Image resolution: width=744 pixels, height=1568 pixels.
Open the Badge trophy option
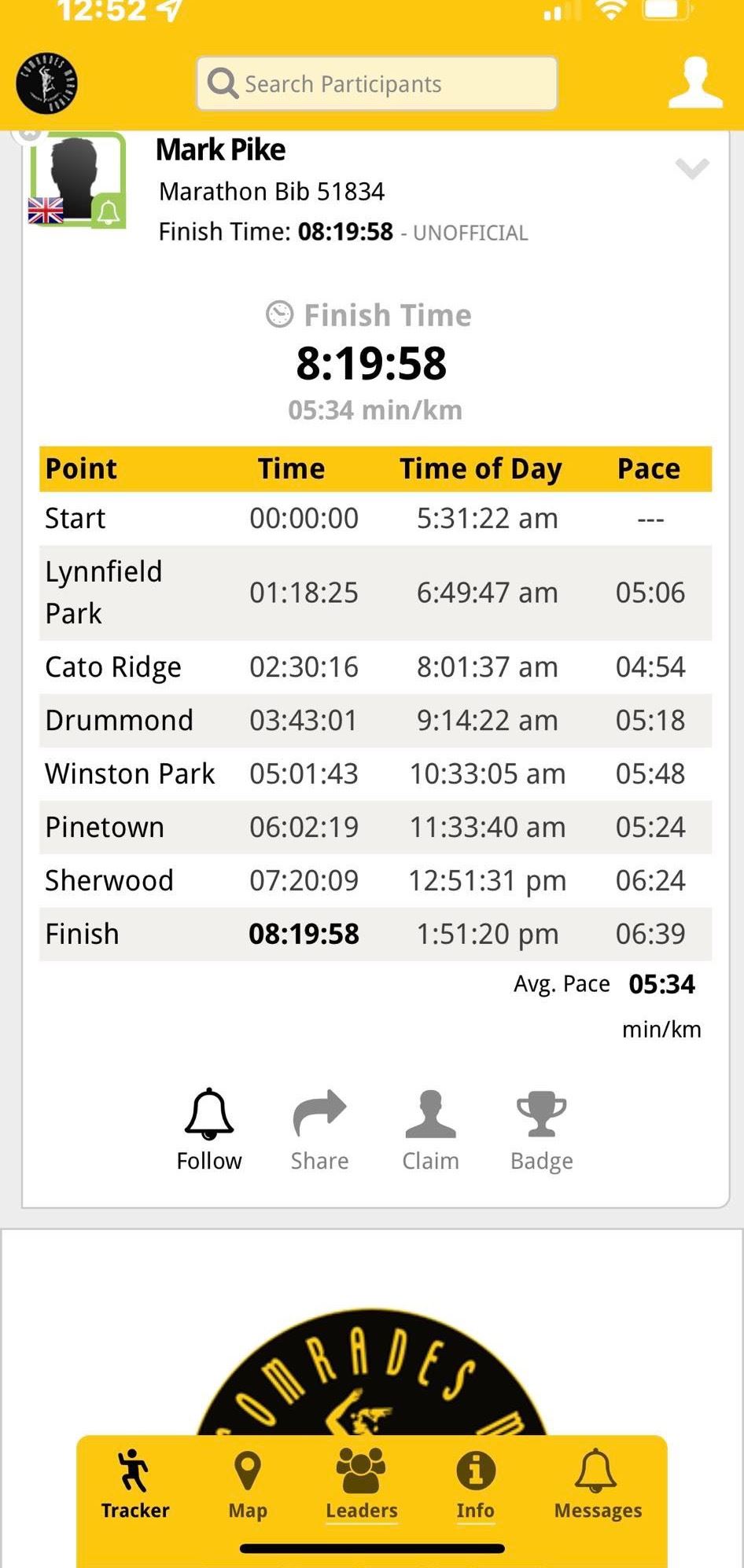click(x=542, y=1129)
